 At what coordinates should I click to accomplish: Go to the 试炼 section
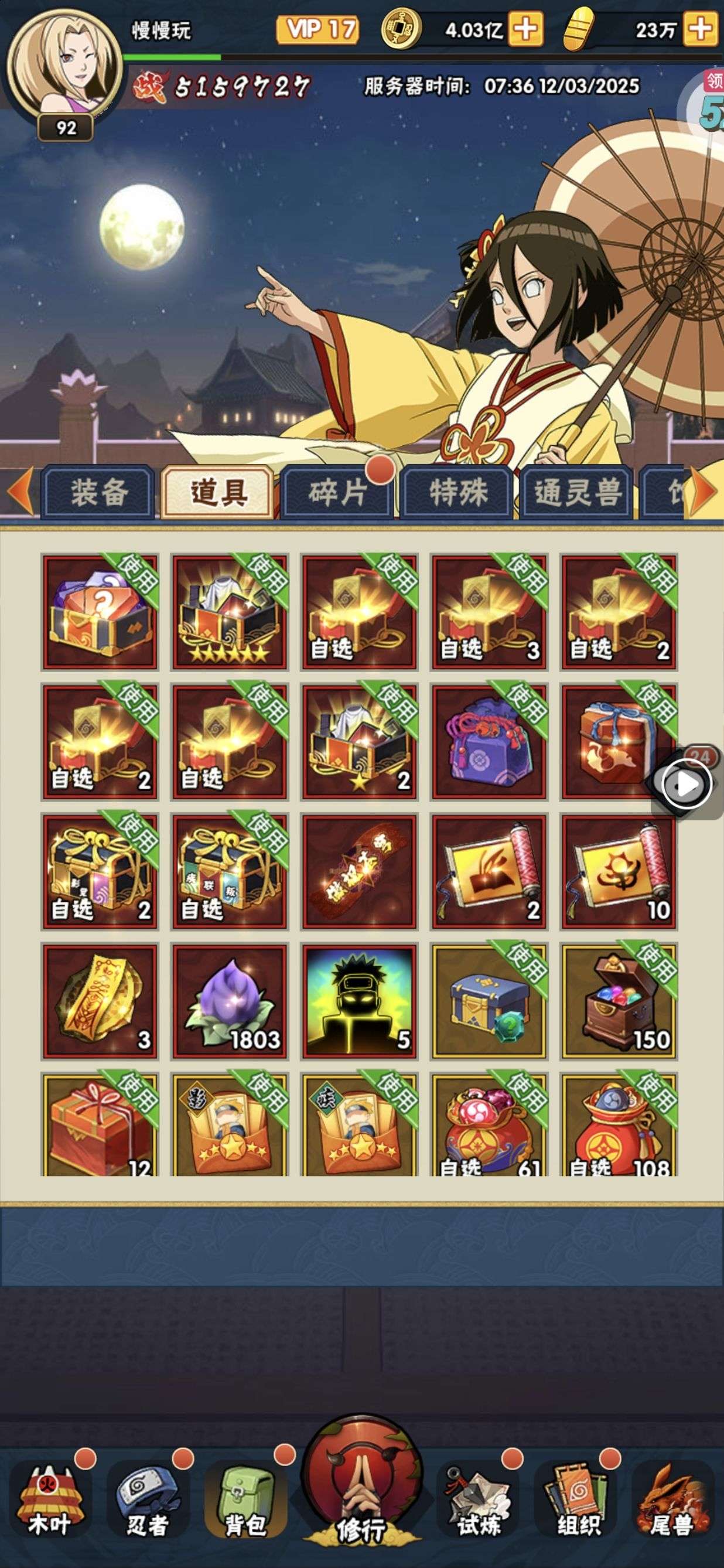478,1499
